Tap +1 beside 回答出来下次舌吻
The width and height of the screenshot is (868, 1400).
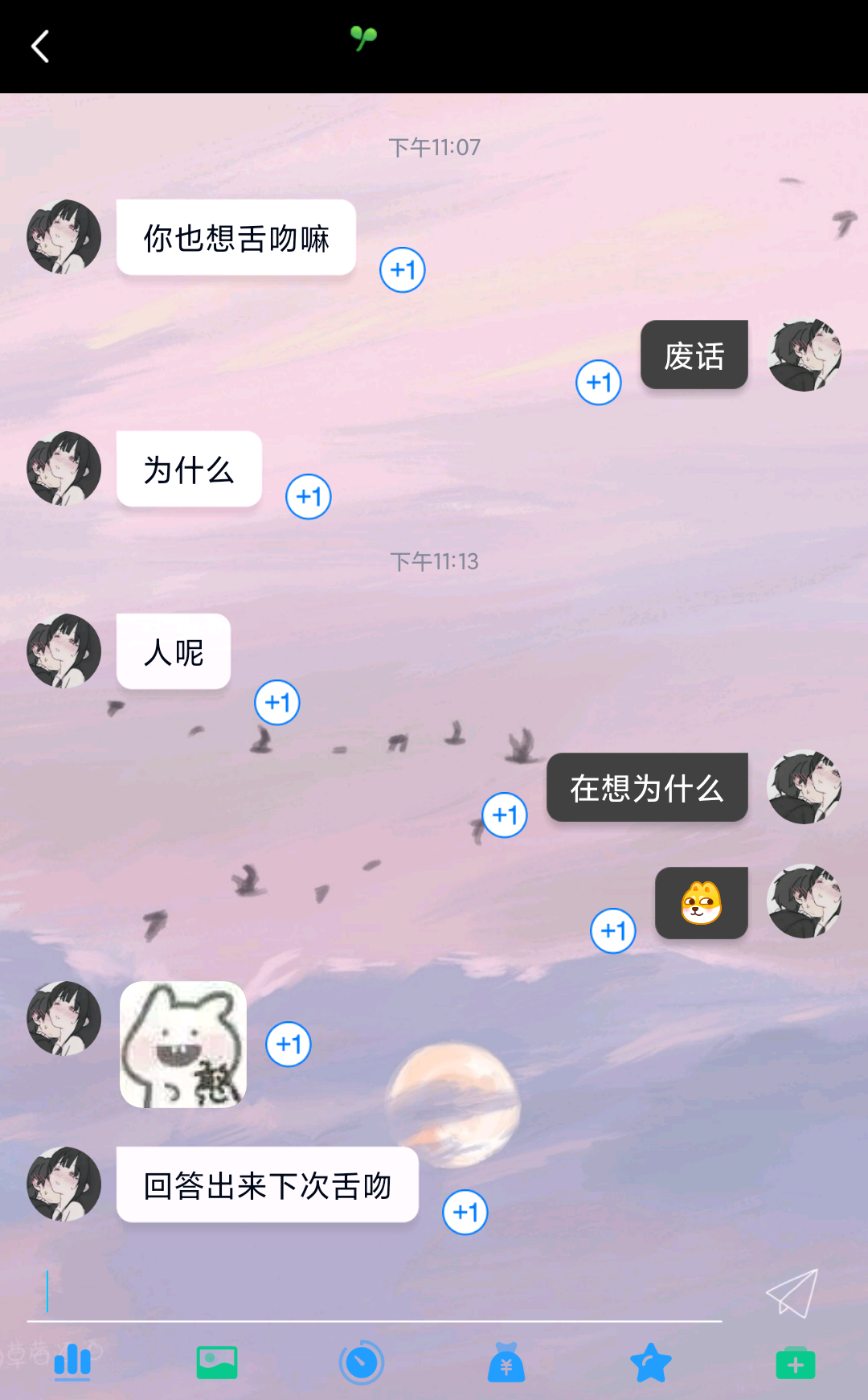(465, 1212)
